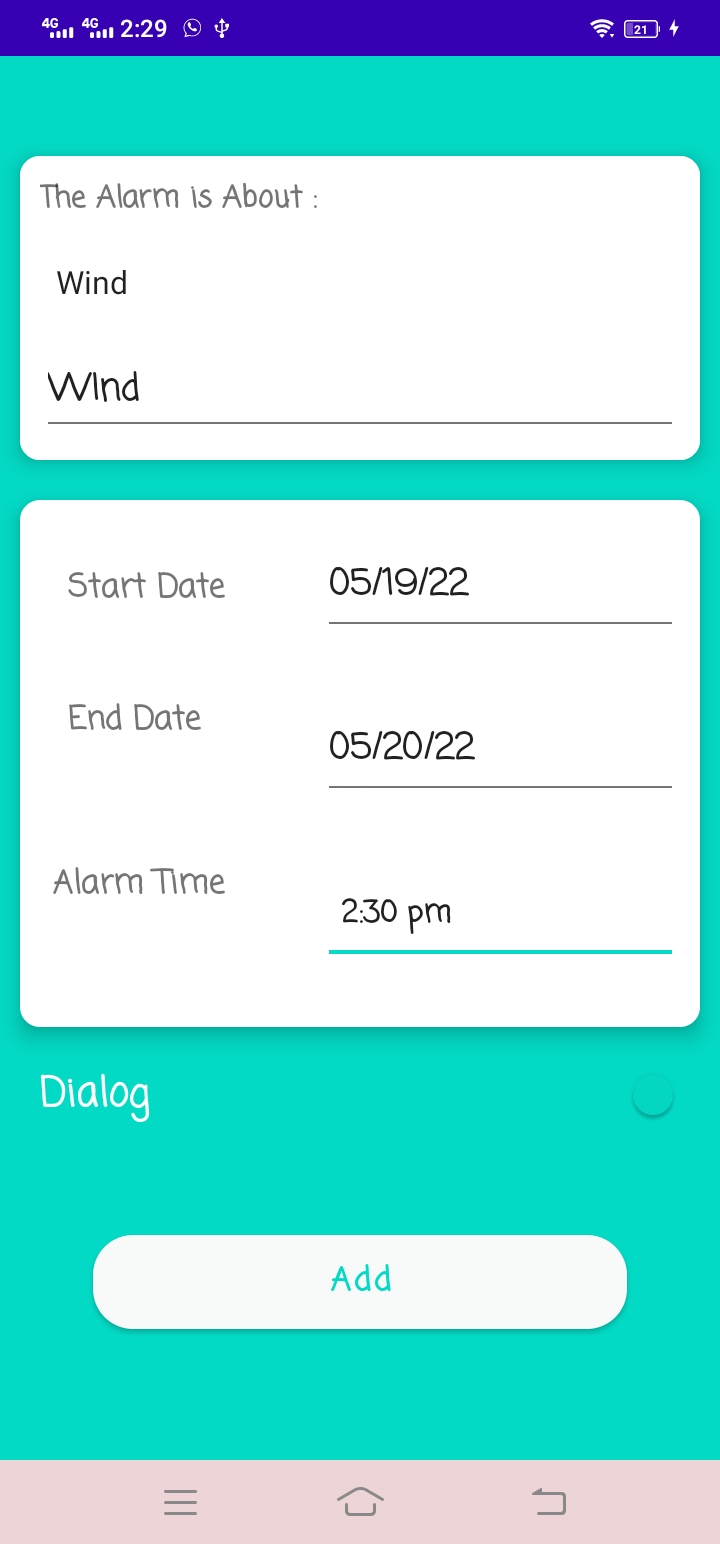Select the Wi-Fi icon in the status bar

tap(601, 28)
